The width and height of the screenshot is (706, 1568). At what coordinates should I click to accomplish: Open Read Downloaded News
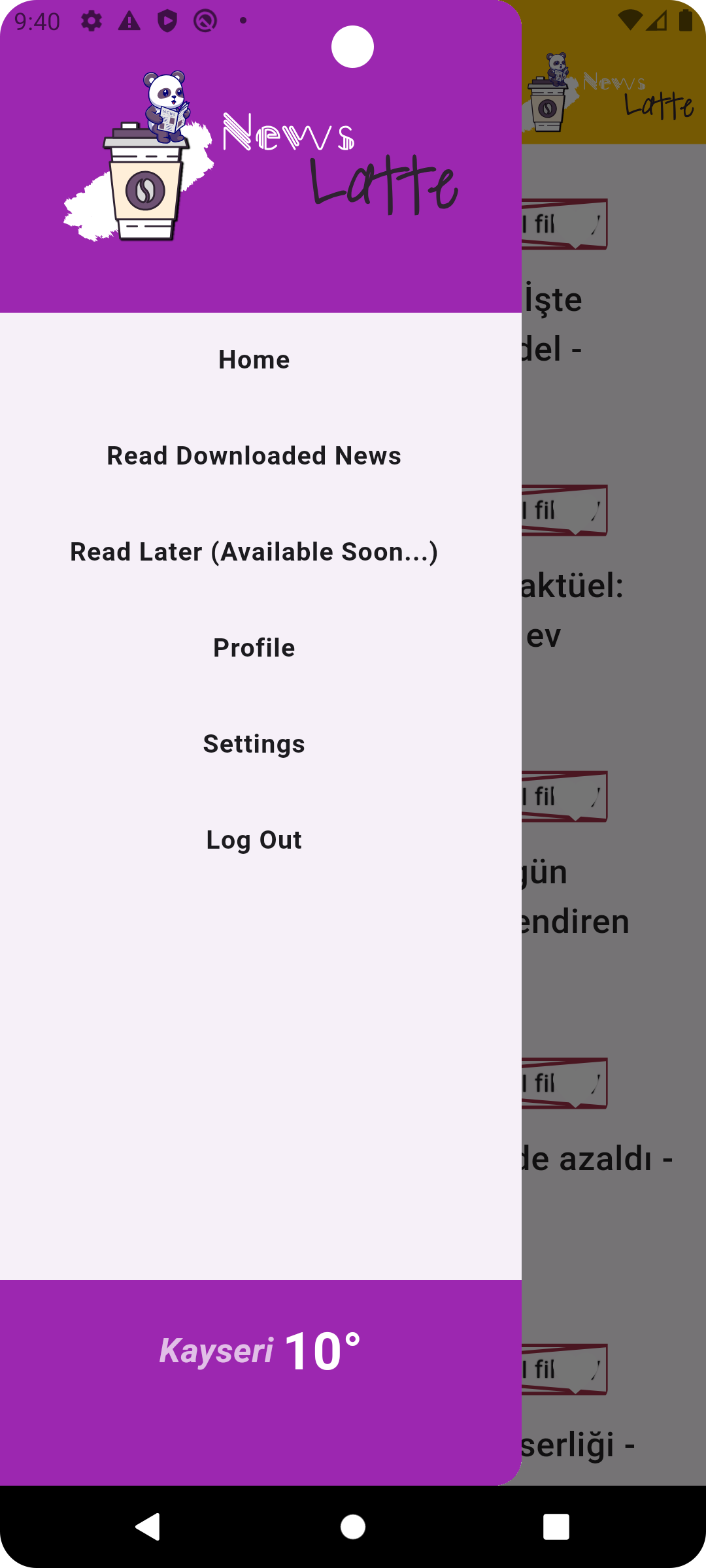pyautogui.click(x=254, y=456)
